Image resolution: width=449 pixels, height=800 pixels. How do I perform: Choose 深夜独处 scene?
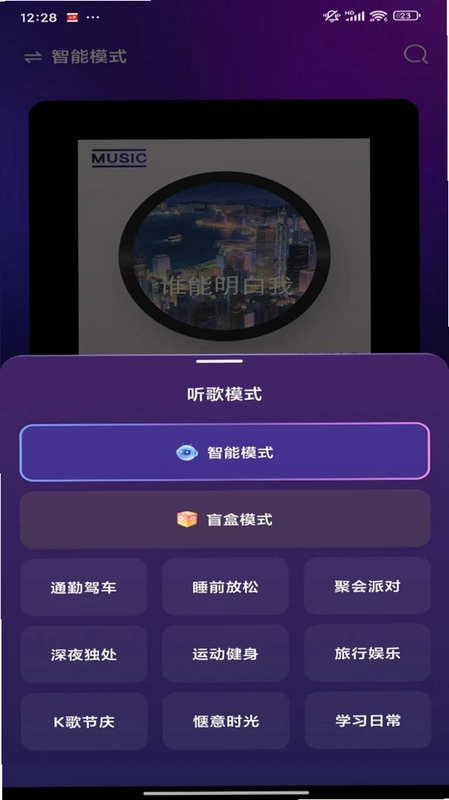click(84, 654)
